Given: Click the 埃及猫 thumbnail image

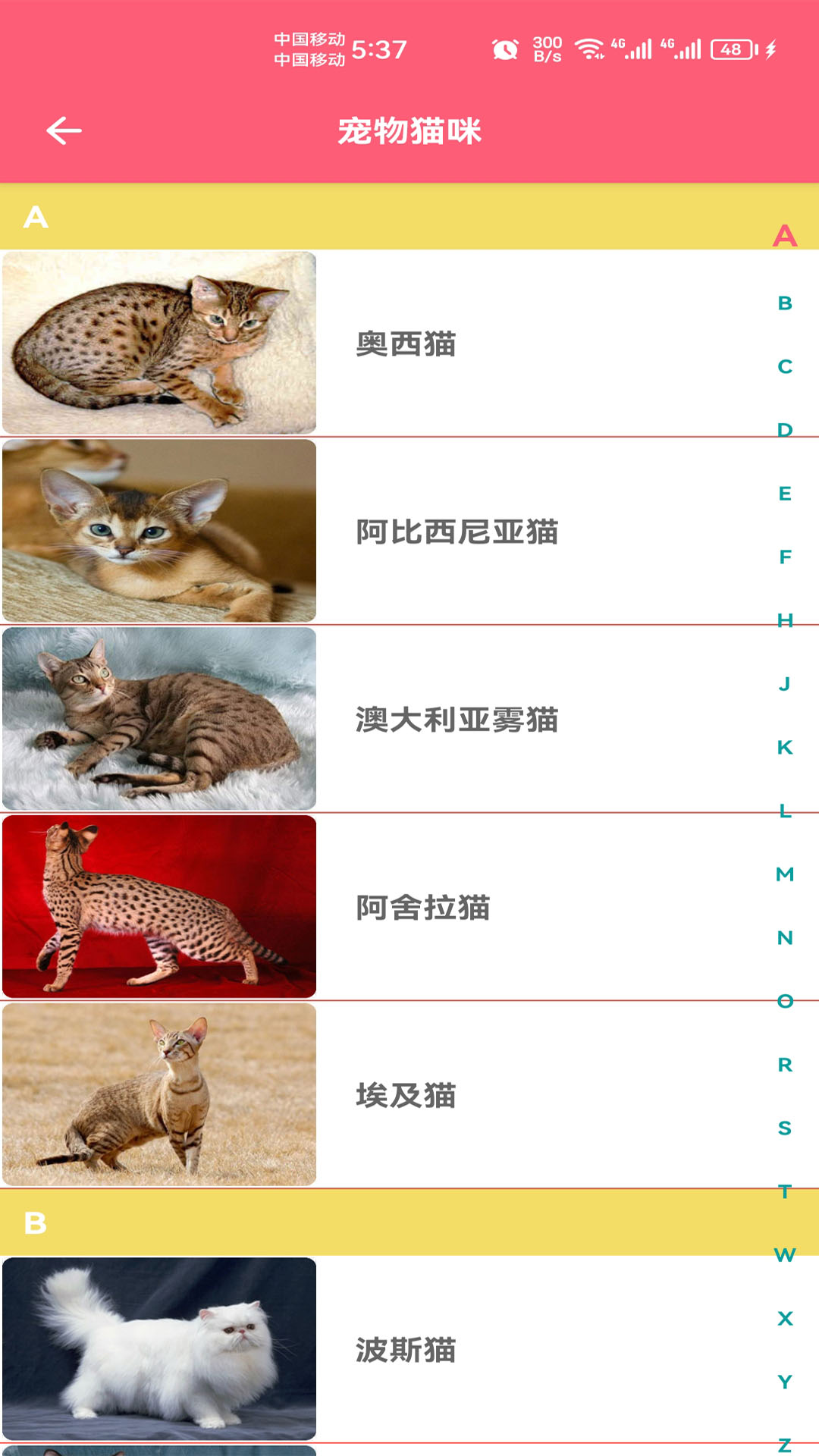Looking at the screenshot, I should coord(159,1095).
